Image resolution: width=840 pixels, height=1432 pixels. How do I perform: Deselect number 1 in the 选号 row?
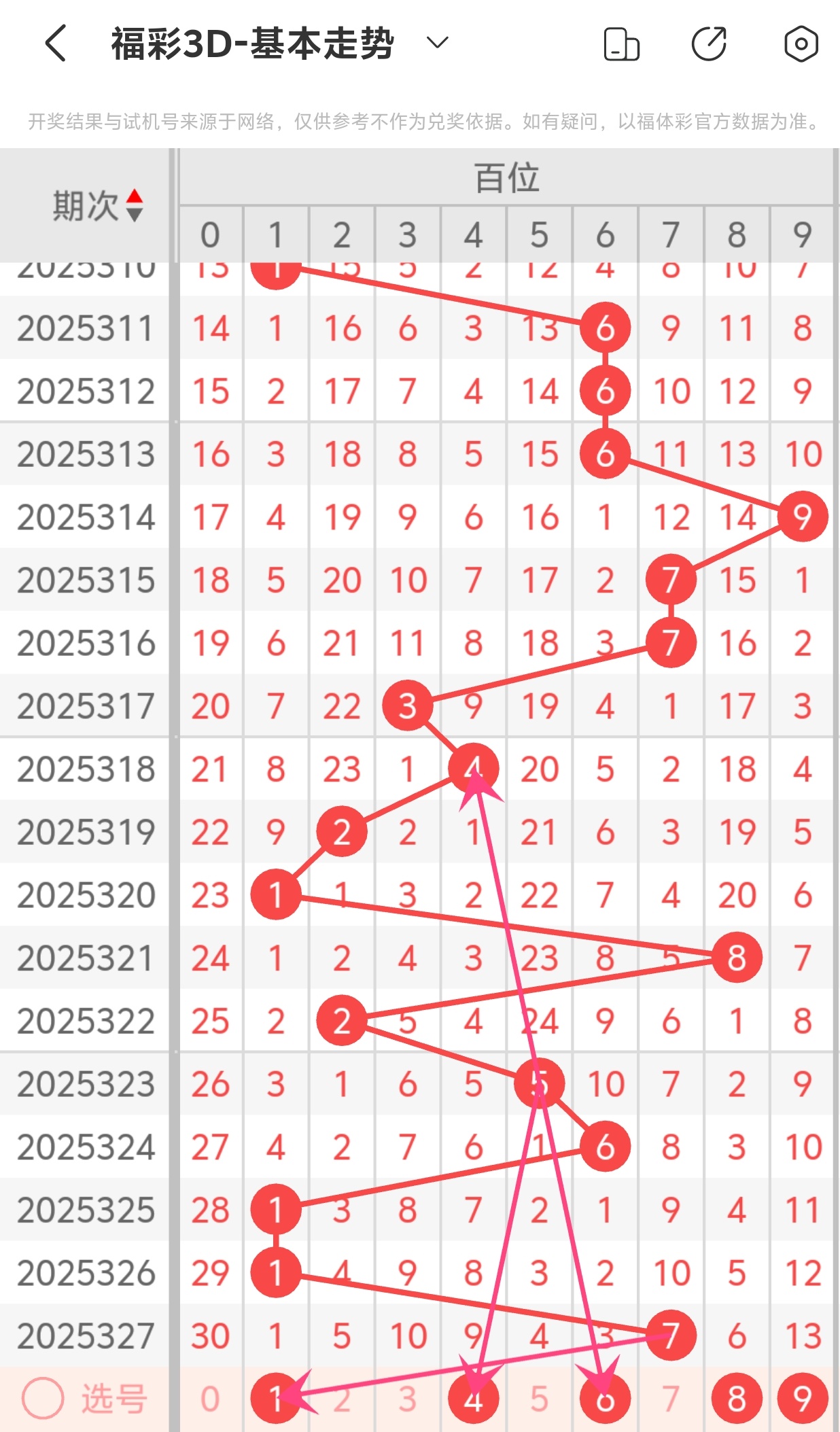click(x=275, y=1399)
